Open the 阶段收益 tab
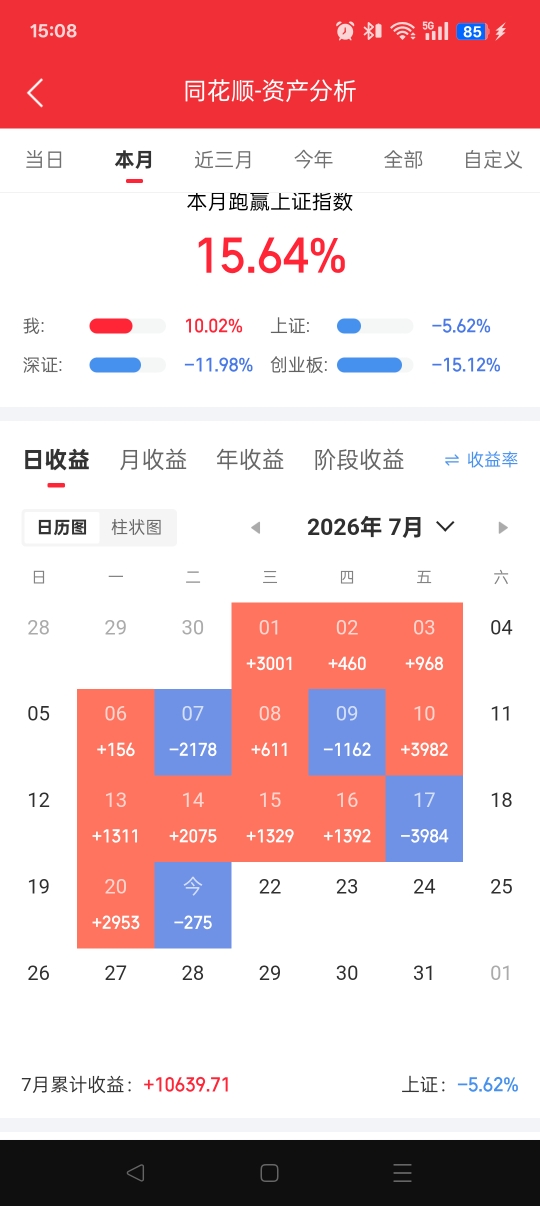 [x=359, y=460]
